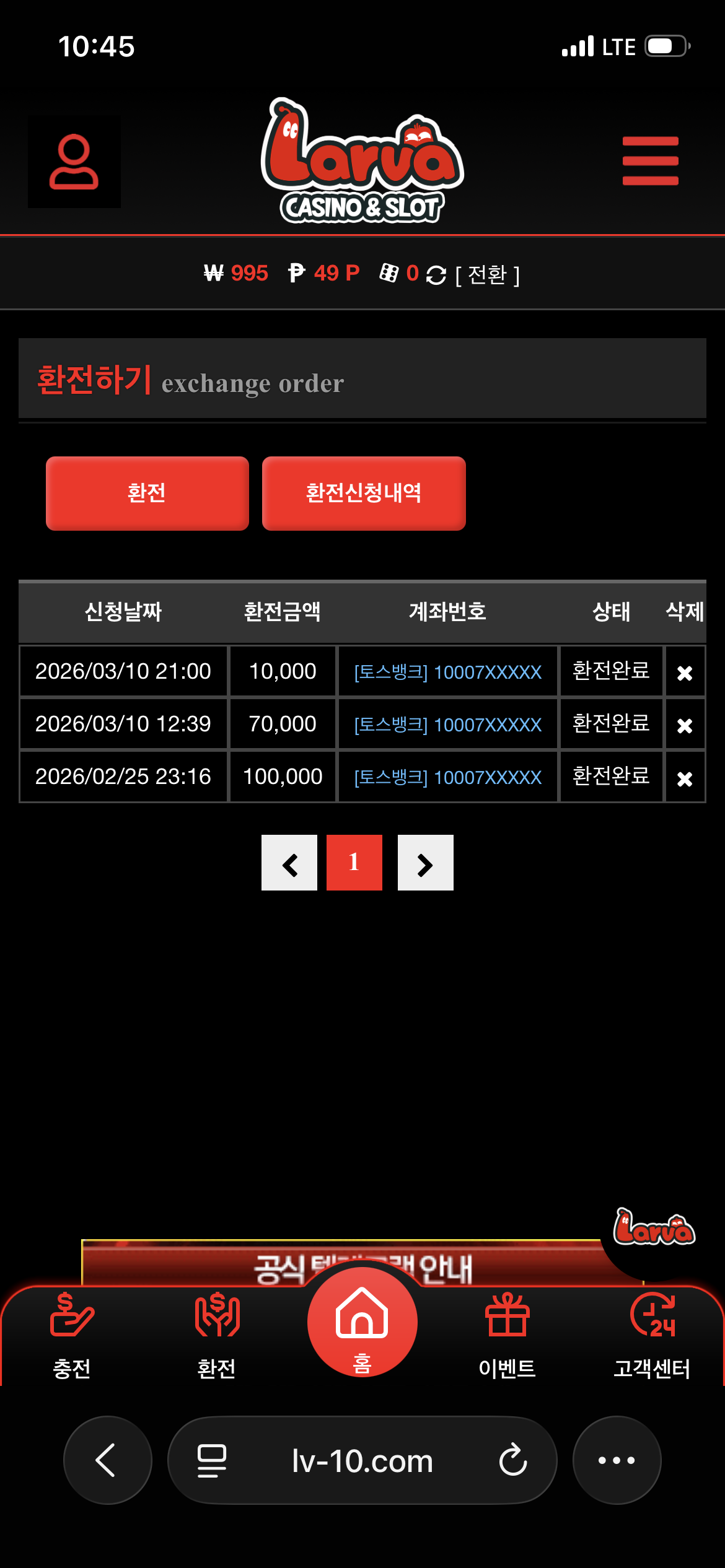
Task: Delete the 2026/03/10 12:39 exchange record
Action: [685, 725]
